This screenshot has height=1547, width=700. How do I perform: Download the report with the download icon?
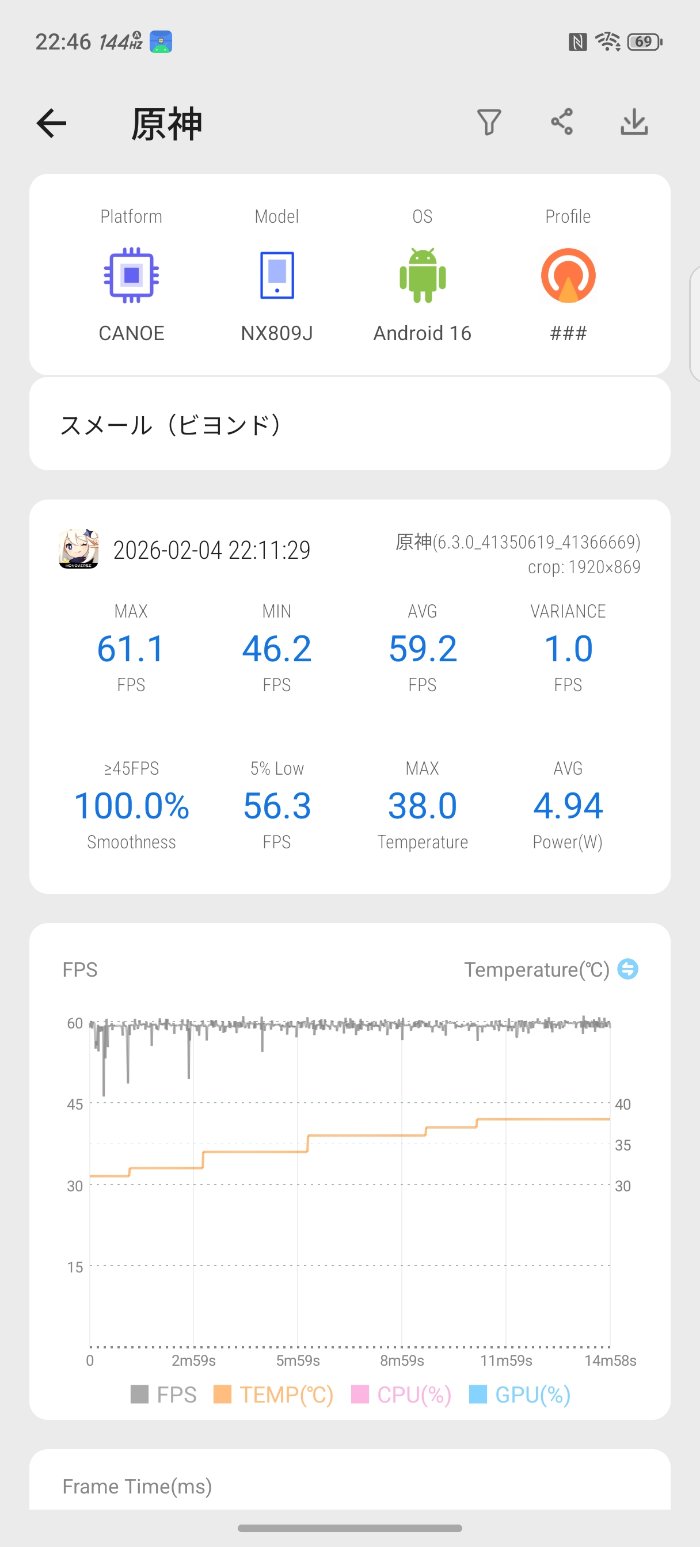click(x=634, y=122)
